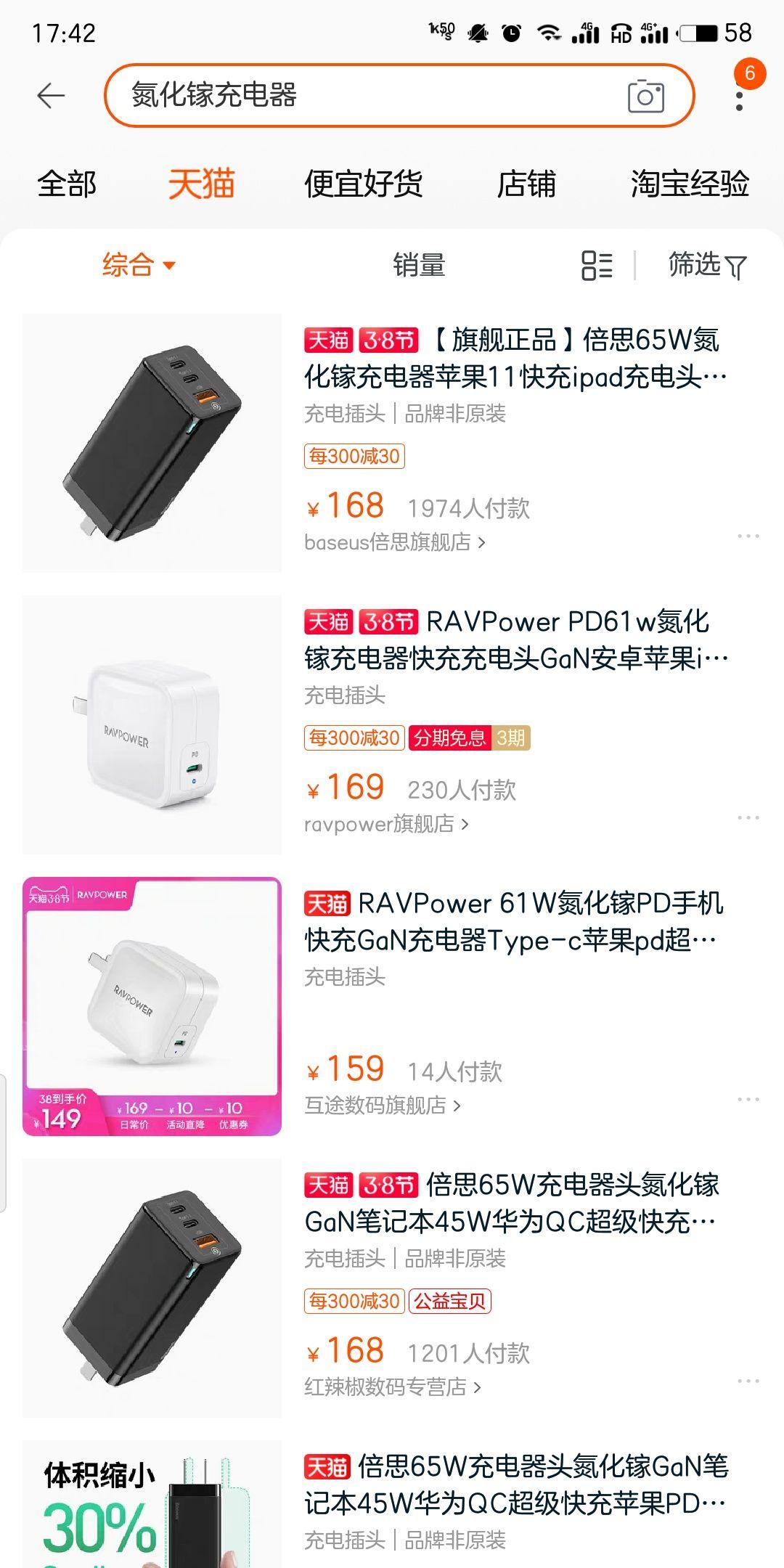Open RAVPower PD61w氮化镓充电器 at ¥169
784x1568 pixels.
click(514, 640)
